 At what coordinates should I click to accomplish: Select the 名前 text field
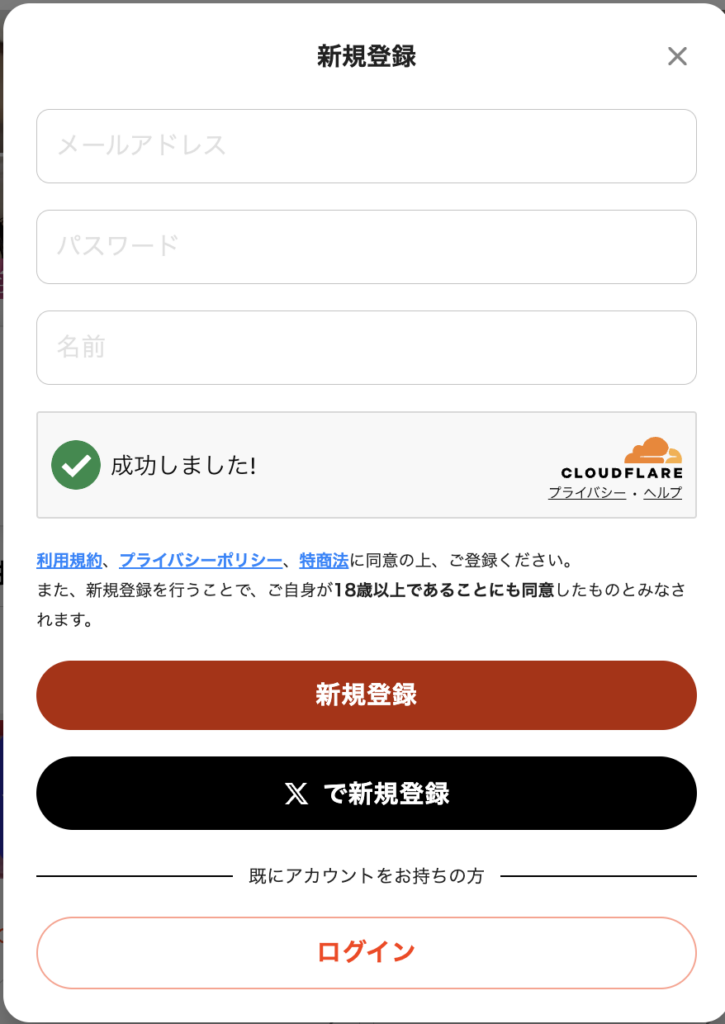point(366,347)
